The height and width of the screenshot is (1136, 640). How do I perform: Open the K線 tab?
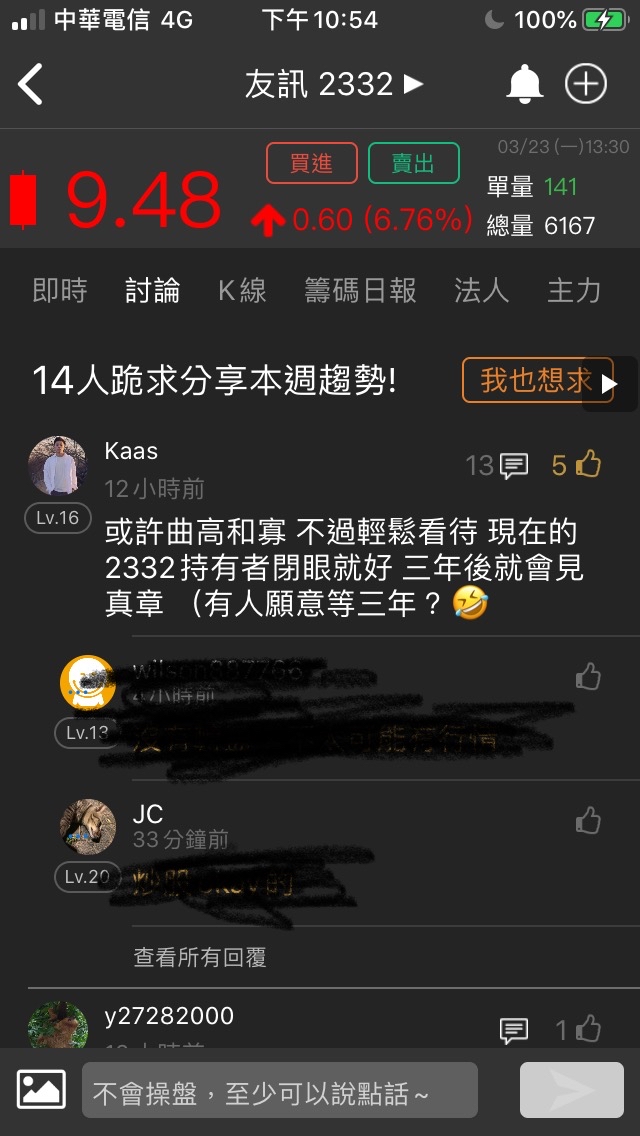click(x=242, y=291)
